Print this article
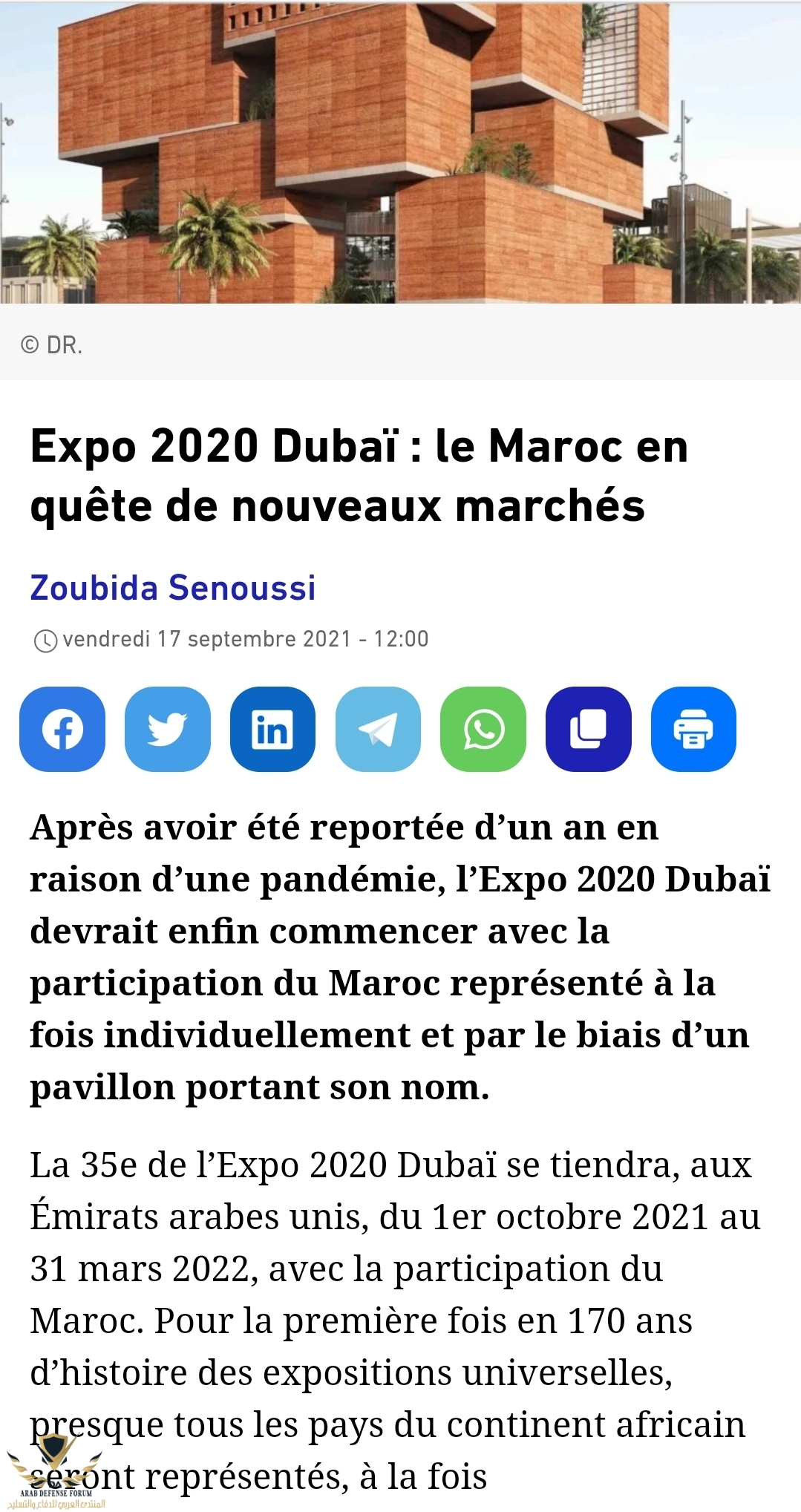The image size is (801, 1512). click(693, 729)
